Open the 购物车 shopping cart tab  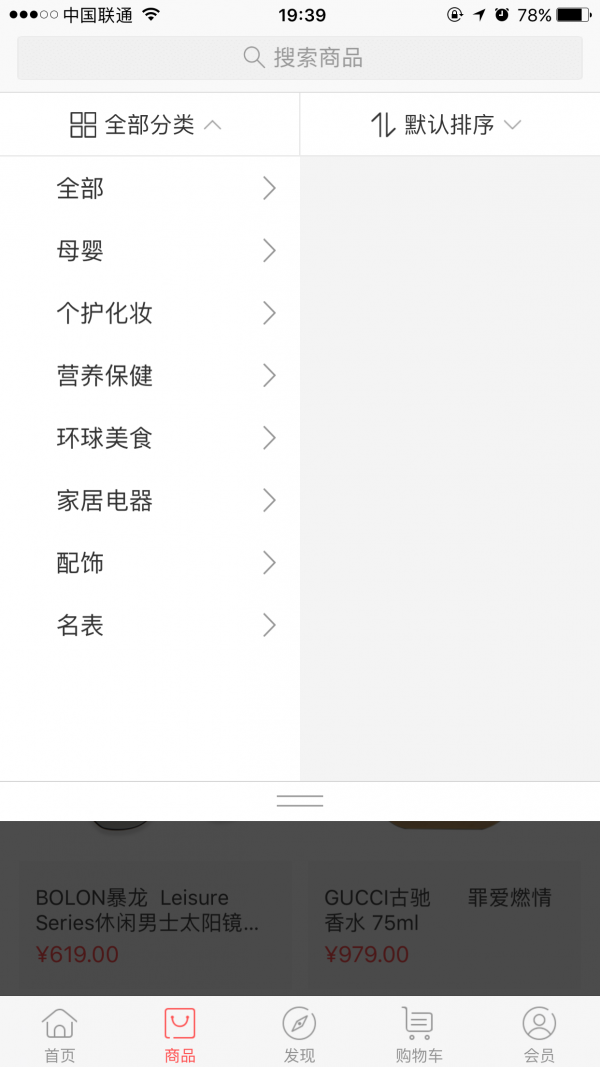419,1034
